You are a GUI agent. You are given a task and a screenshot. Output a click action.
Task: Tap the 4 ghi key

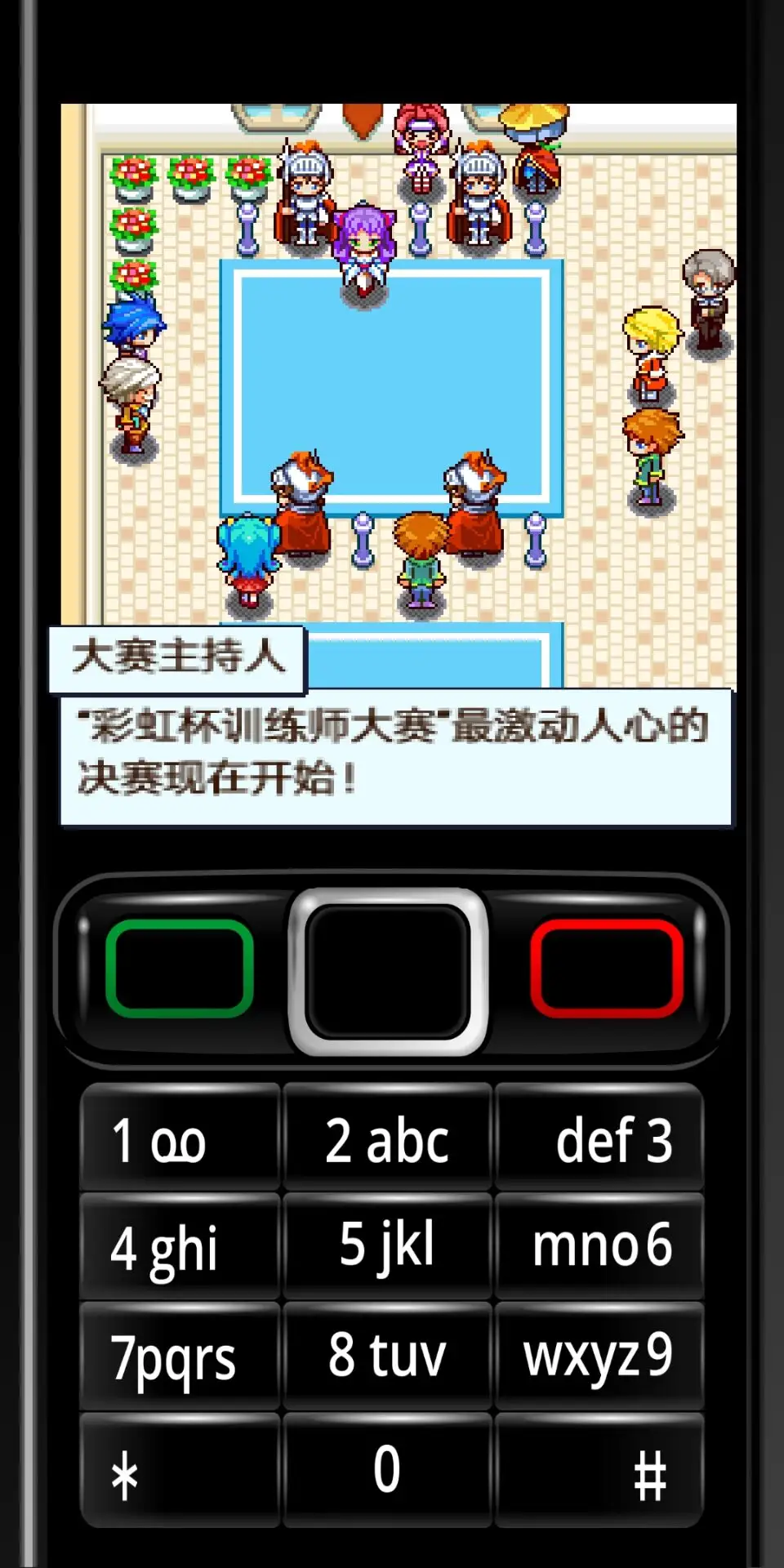(180, 1247)
